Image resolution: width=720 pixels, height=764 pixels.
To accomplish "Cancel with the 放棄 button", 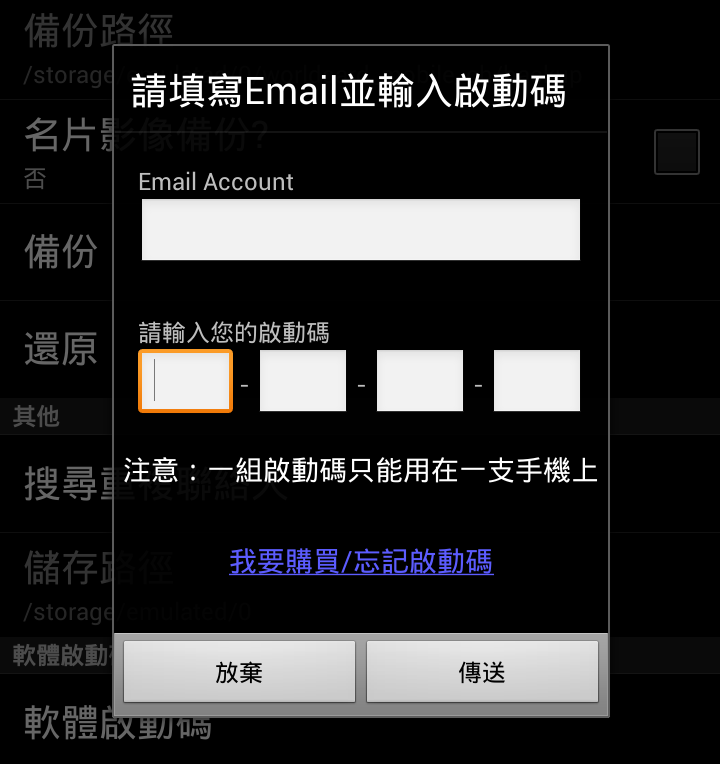I will click(239, 672).
